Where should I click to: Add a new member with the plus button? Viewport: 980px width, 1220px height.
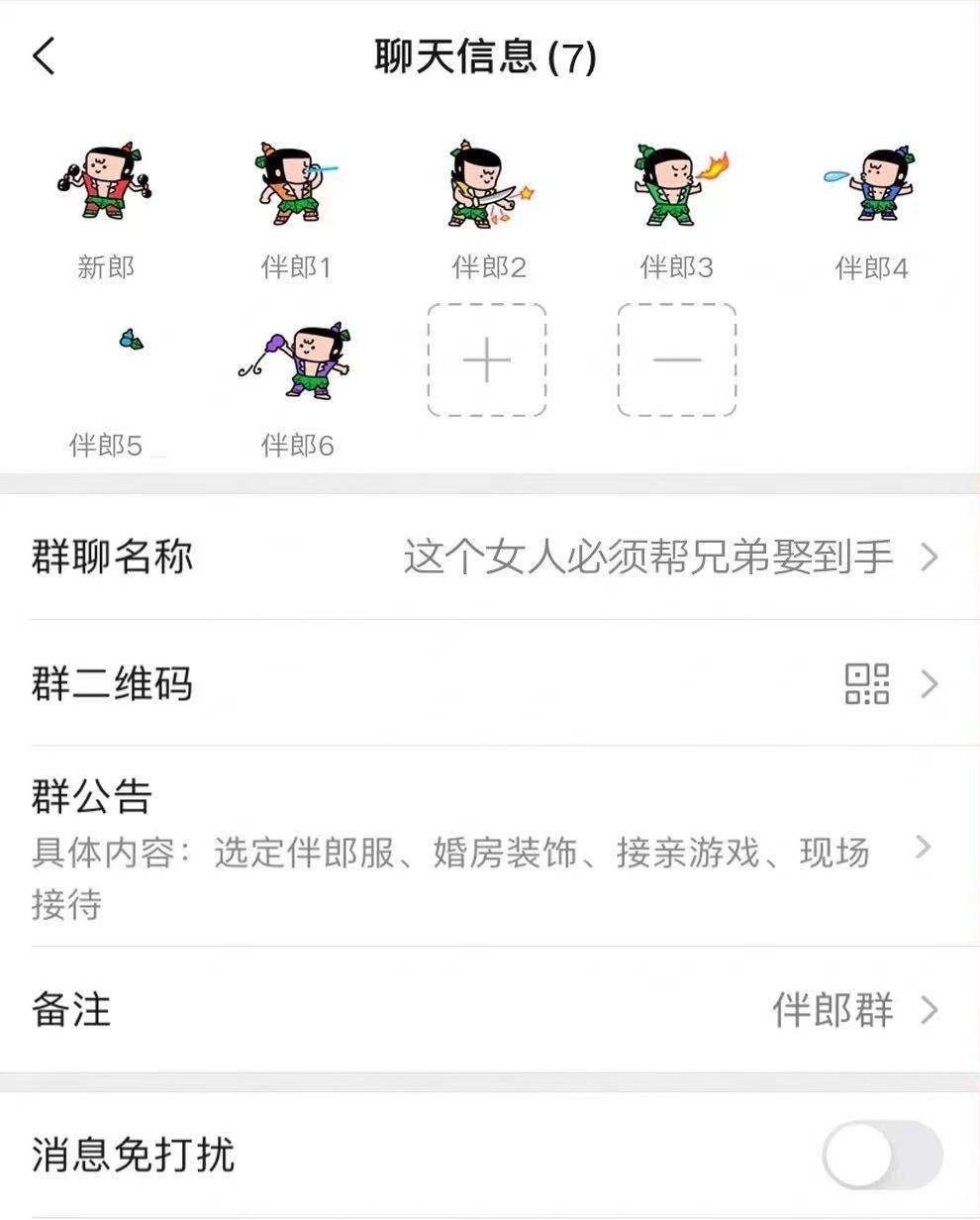(487, 360)
